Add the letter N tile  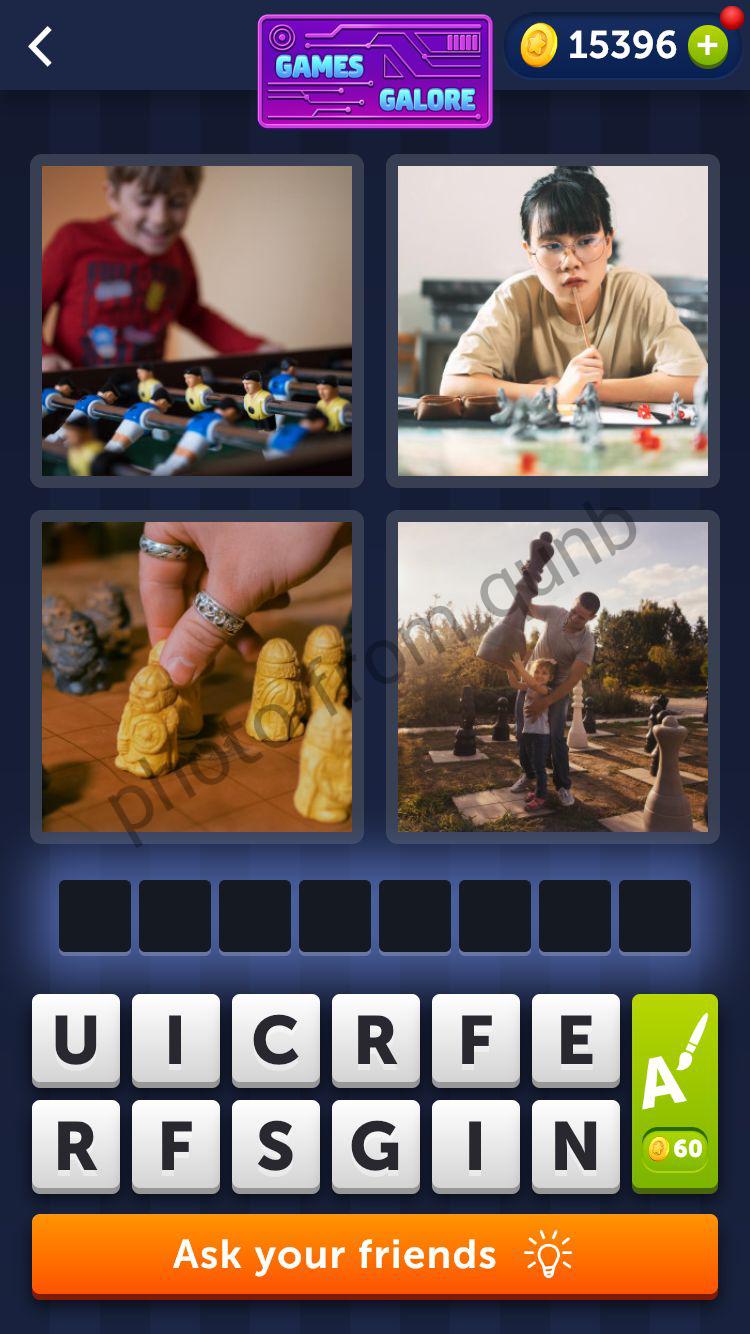[x=576, y=1146]
